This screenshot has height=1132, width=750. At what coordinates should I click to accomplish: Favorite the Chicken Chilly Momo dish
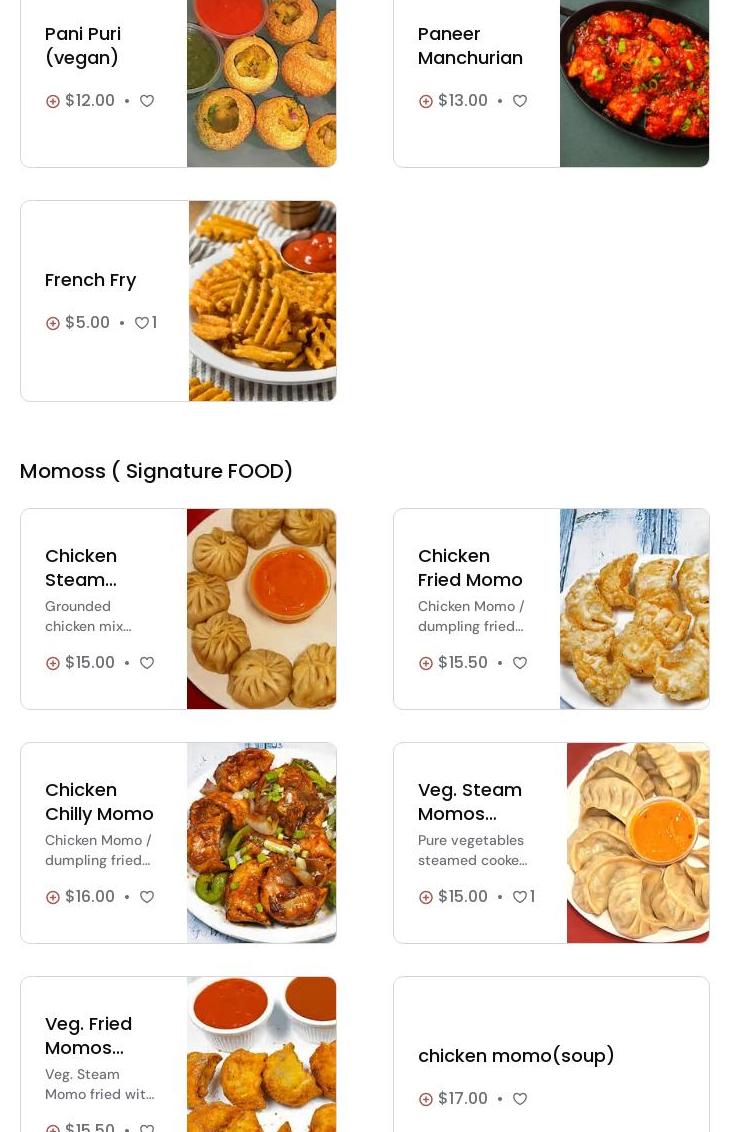[x=147, y=897]
